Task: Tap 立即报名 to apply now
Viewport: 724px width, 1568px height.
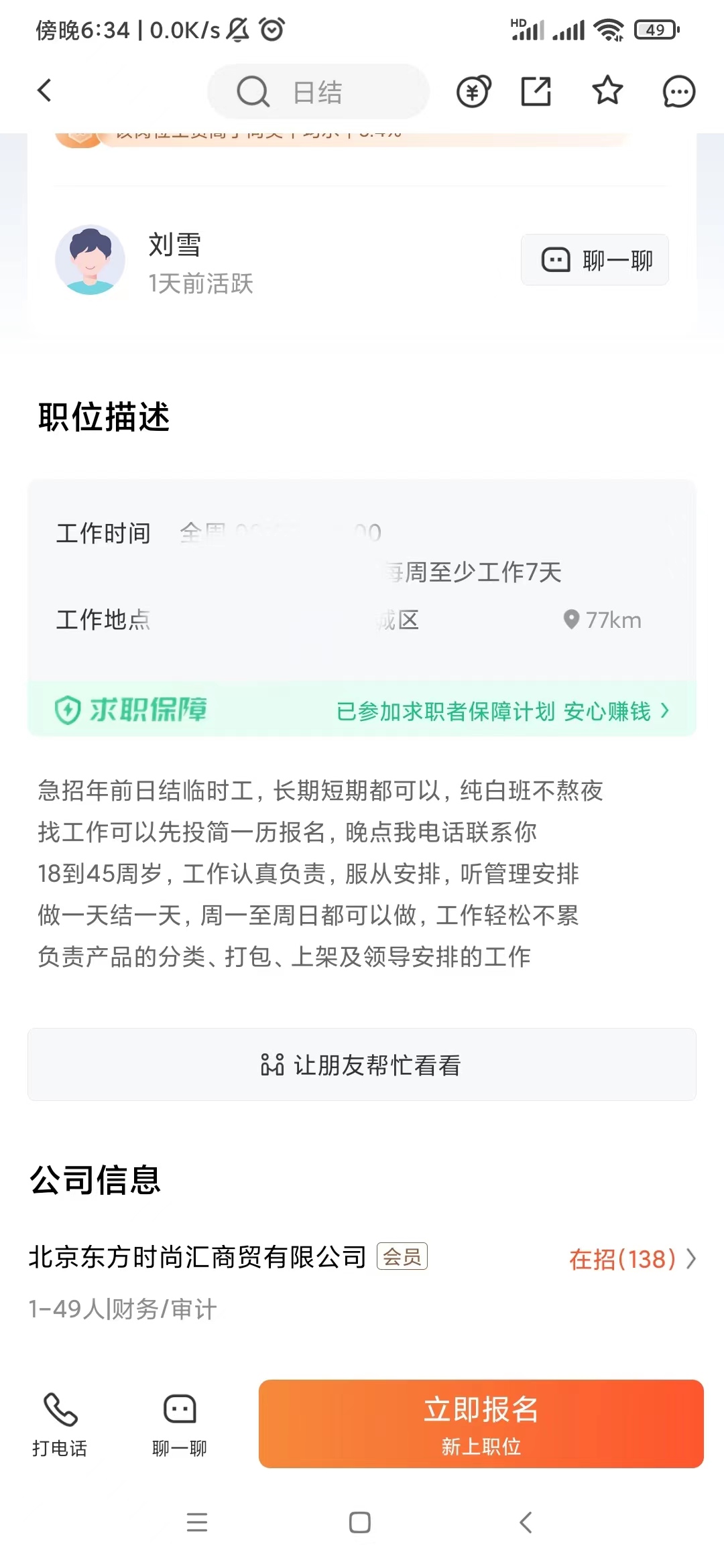Action: (x=480, y=1423)
